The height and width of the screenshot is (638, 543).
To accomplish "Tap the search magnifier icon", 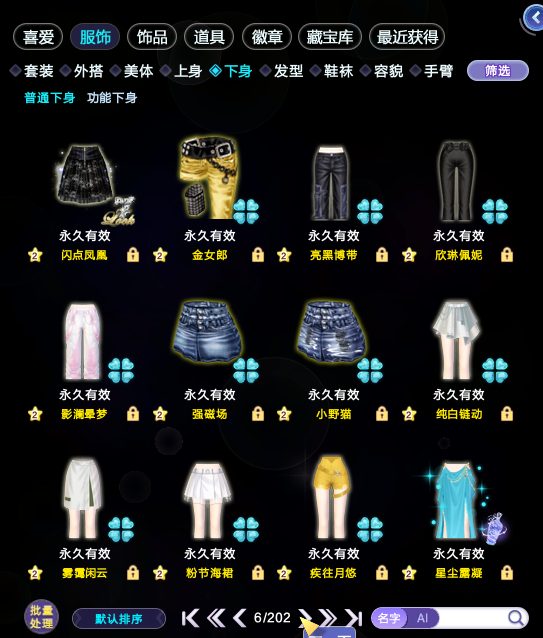I will (516, 618).
